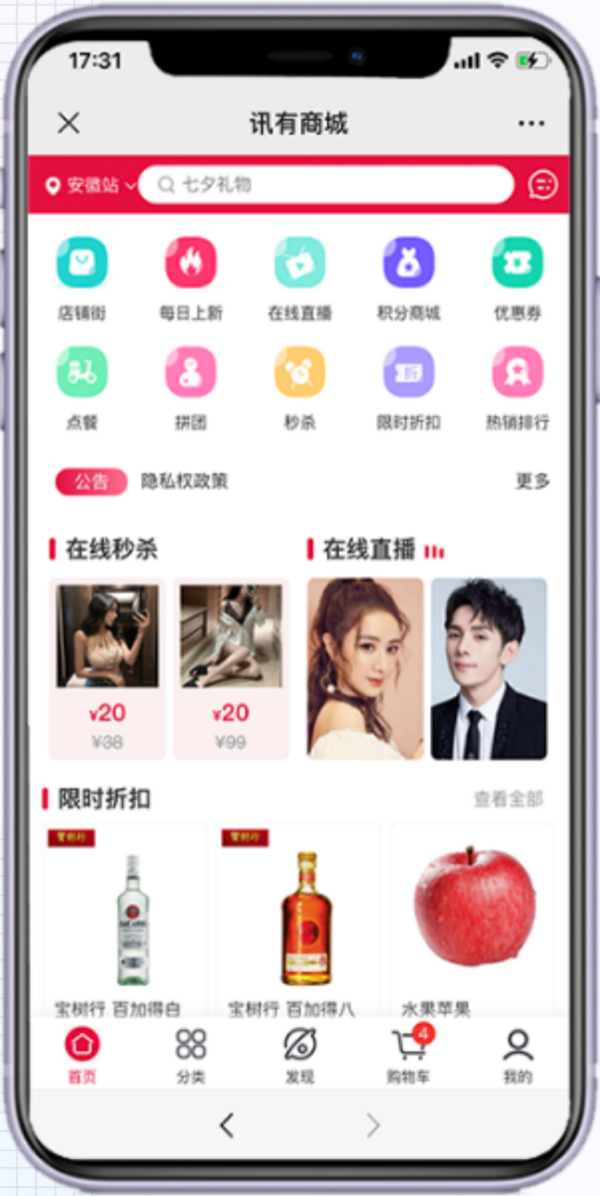Switch to the 我的 tab
600x1196 pixels.
[x=517, y=1056]
